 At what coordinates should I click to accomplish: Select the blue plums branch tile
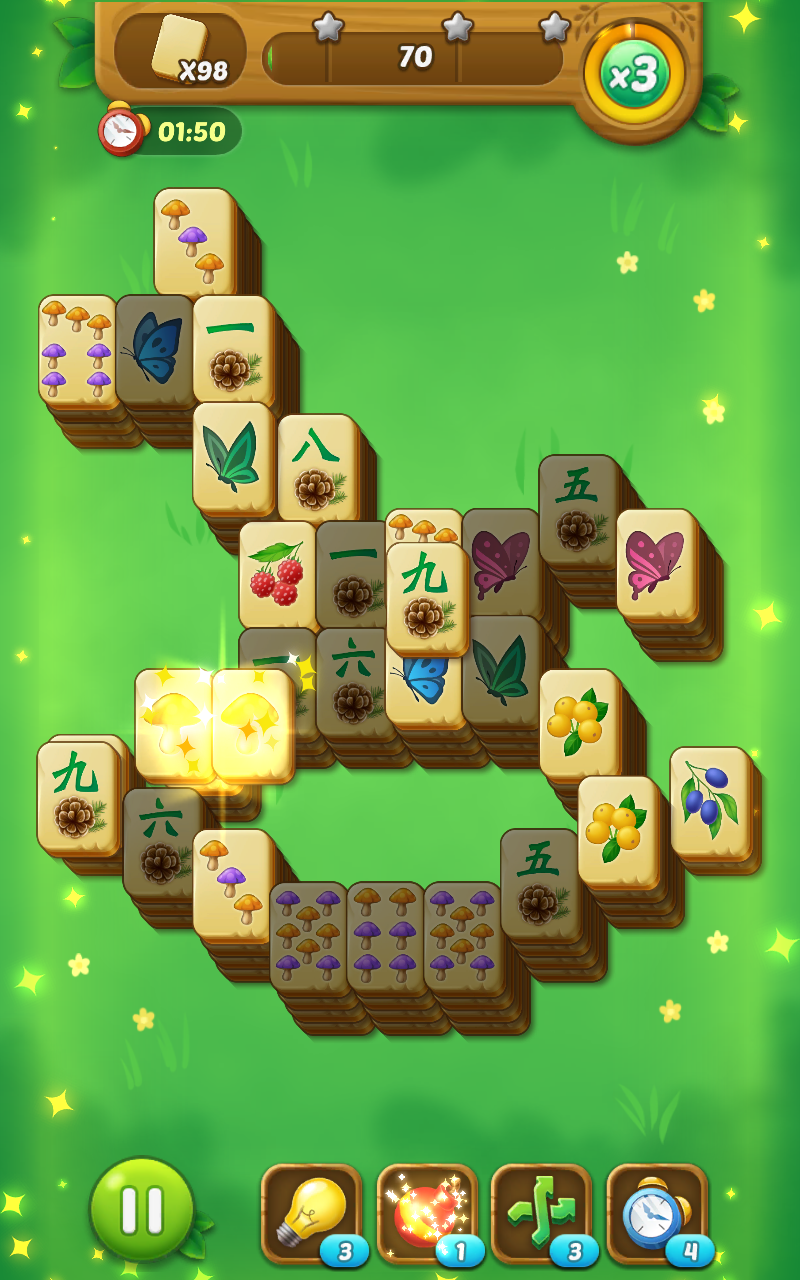[709, 800]
